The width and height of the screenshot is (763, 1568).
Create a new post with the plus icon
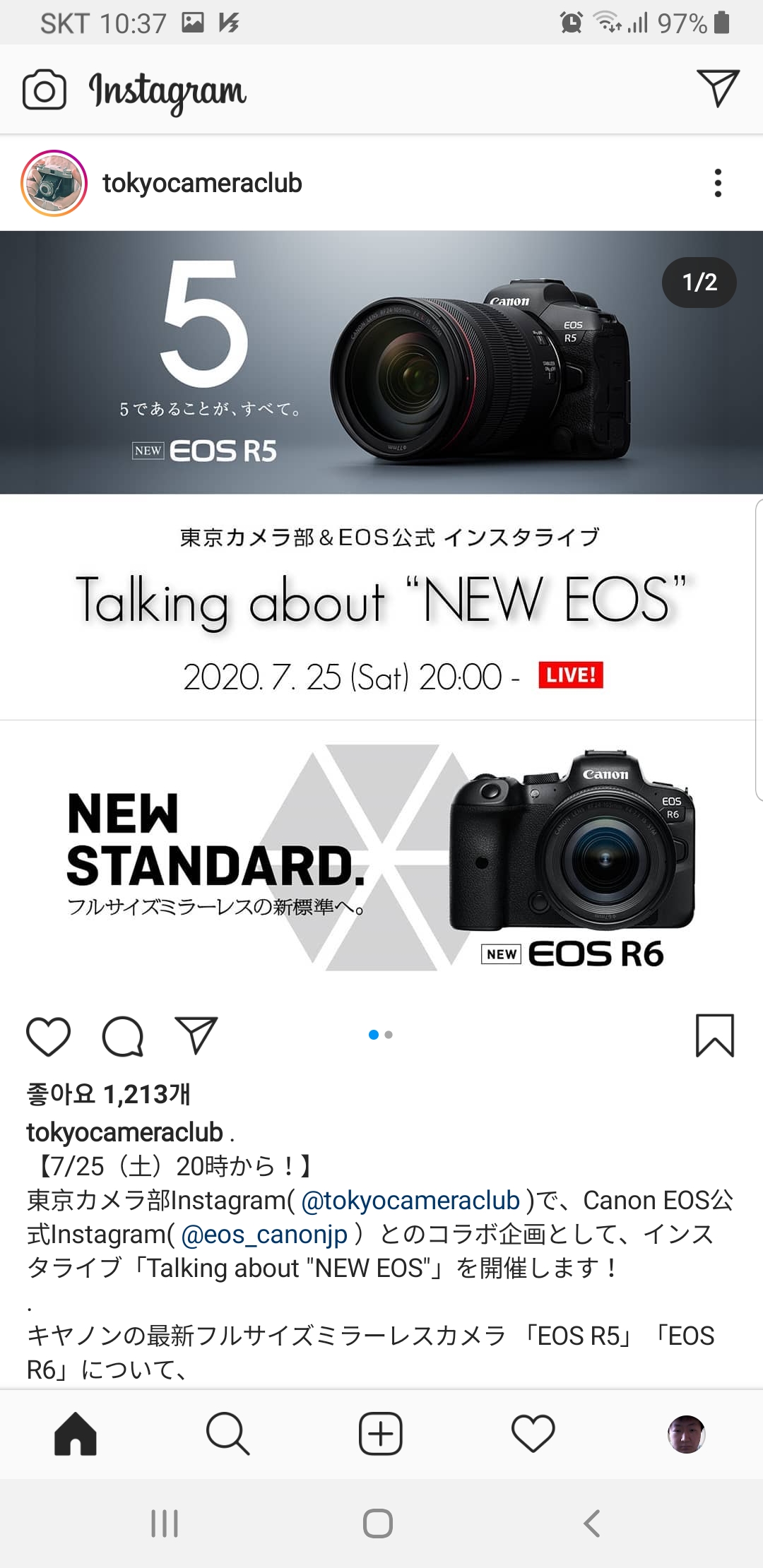coord(381,1434)
